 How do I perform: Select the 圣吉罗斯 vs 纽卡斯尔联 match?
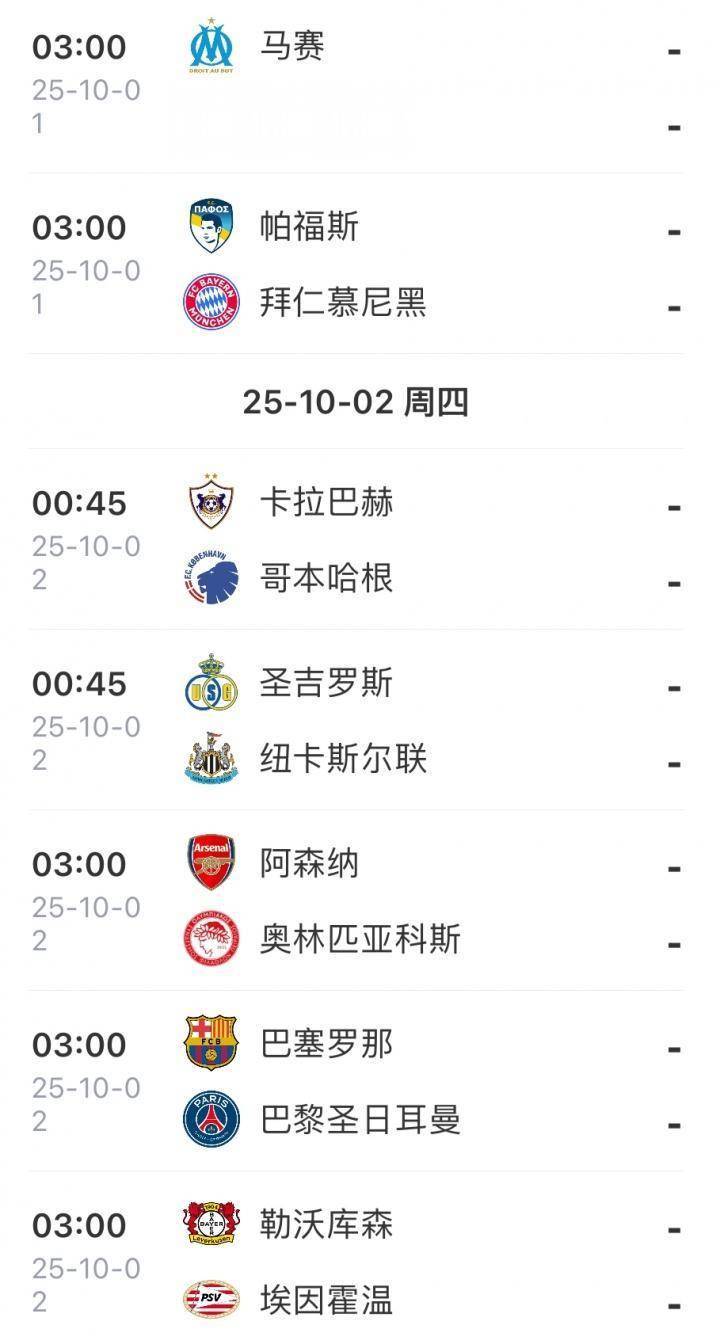(x=355, y=722)
